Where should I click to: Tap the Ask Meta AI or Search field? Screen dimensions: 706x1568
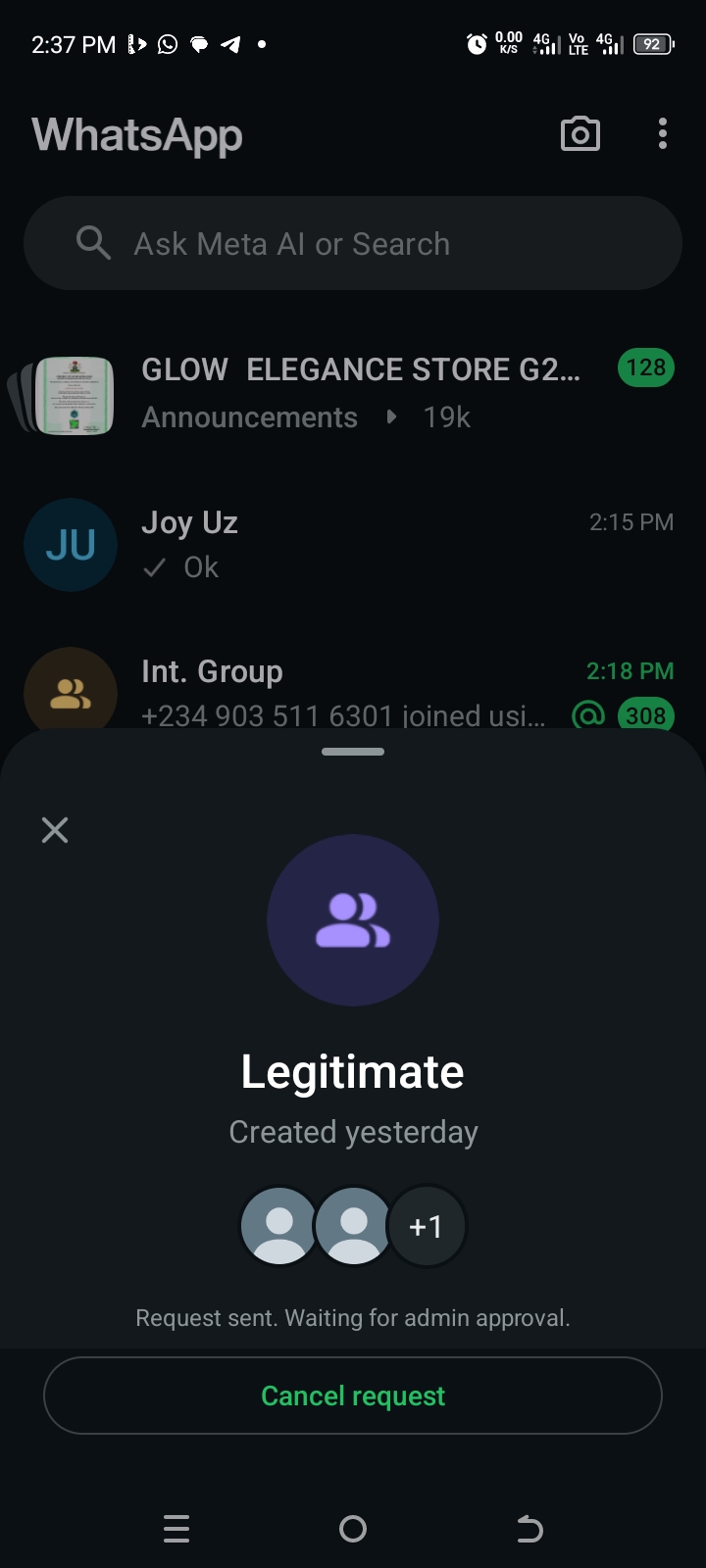[x=353, y=243]
